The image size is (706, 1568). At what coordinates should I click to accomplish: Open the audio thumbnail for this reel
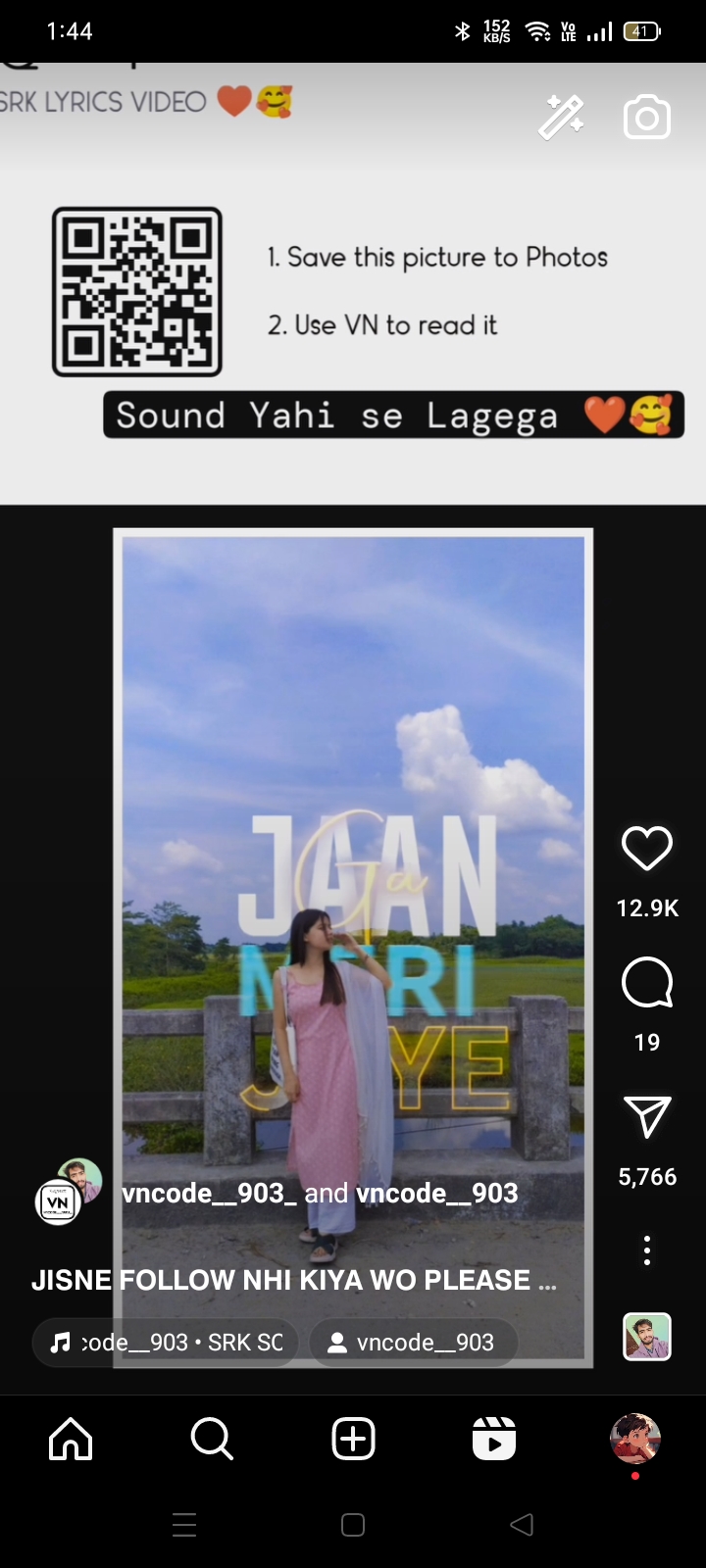tap(647, 1337)
